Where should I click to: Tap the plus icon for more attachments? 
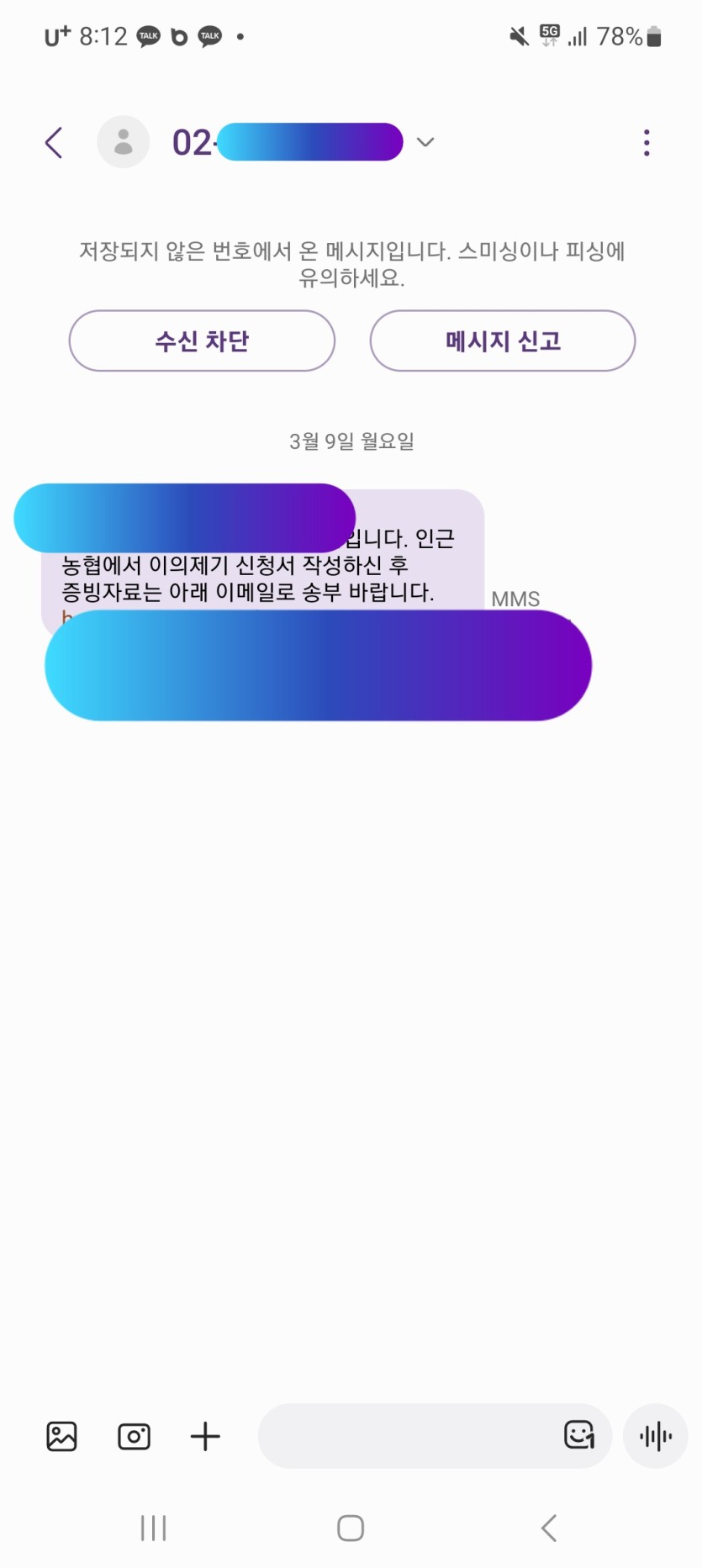[205, 1436]
